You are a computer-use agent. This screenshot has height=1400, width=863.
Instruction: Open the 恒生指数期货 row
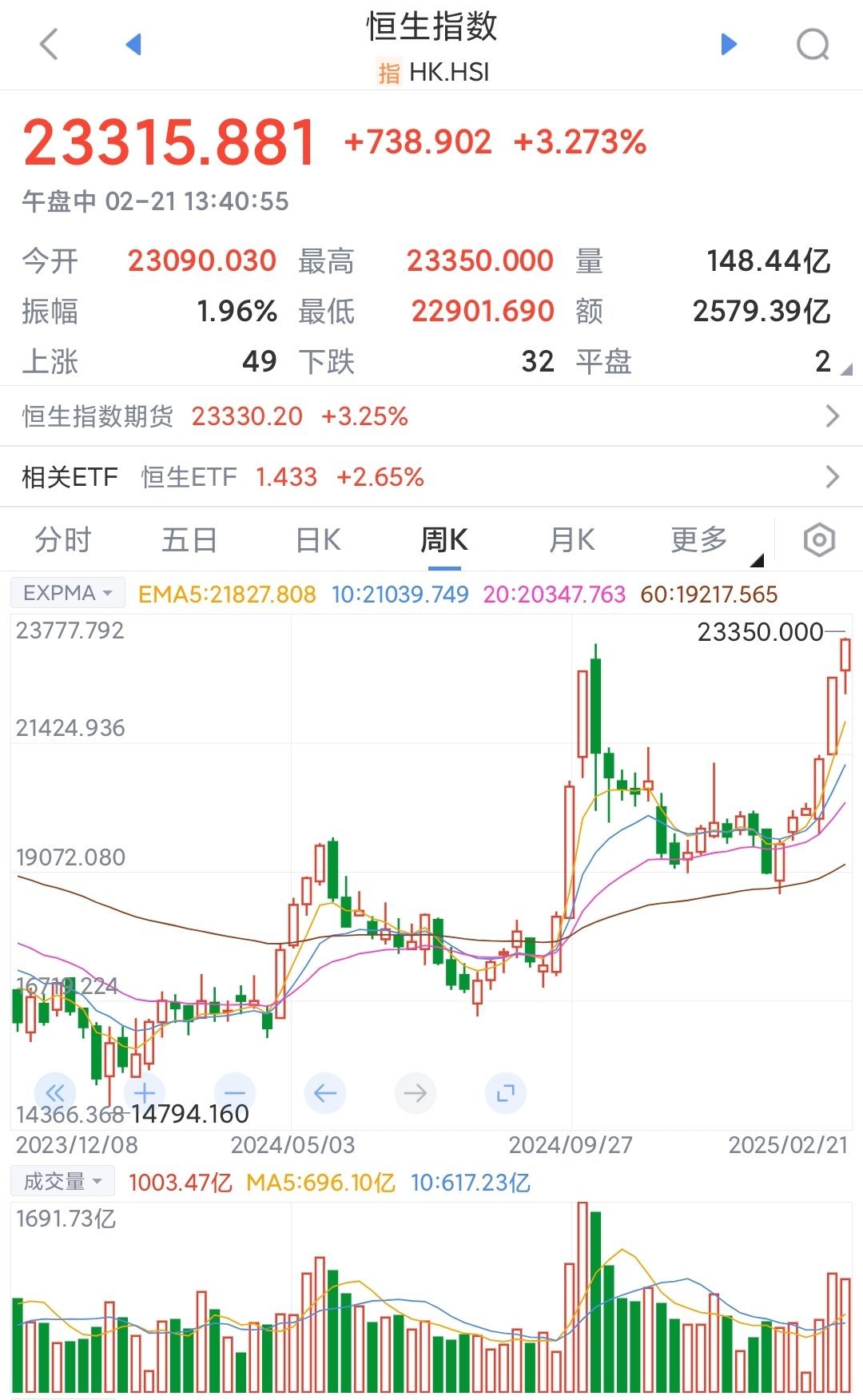431,416
